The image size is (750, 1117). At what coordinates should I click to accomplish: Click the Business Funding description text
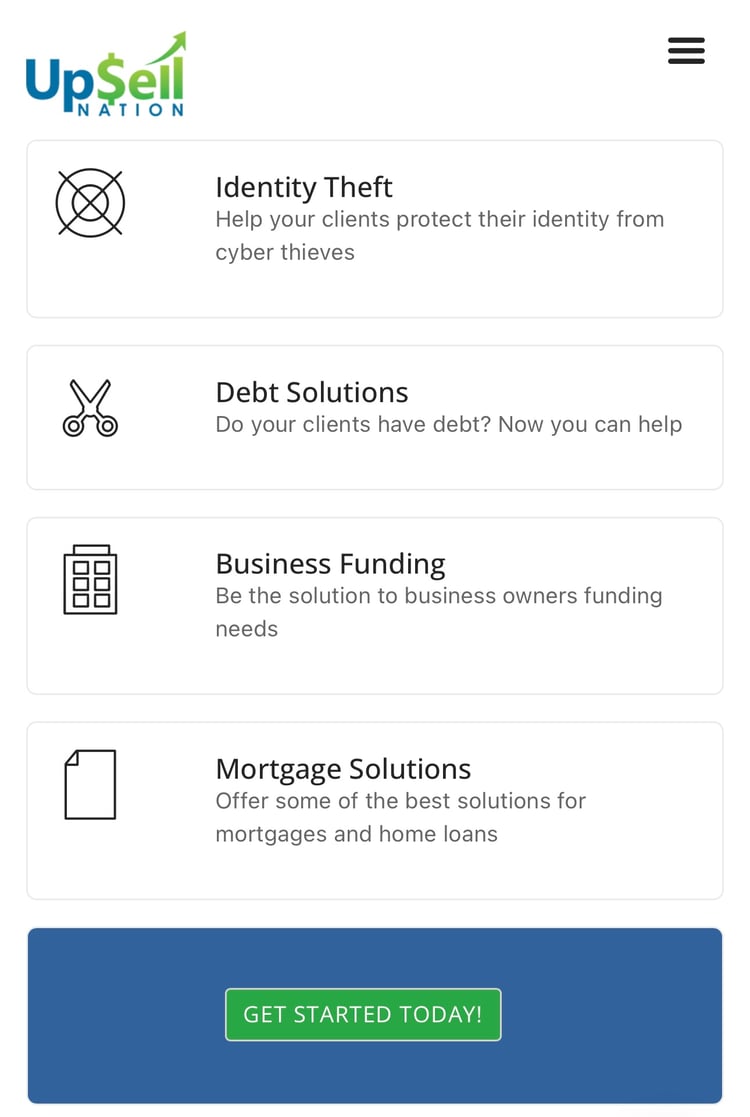[438, 611]
